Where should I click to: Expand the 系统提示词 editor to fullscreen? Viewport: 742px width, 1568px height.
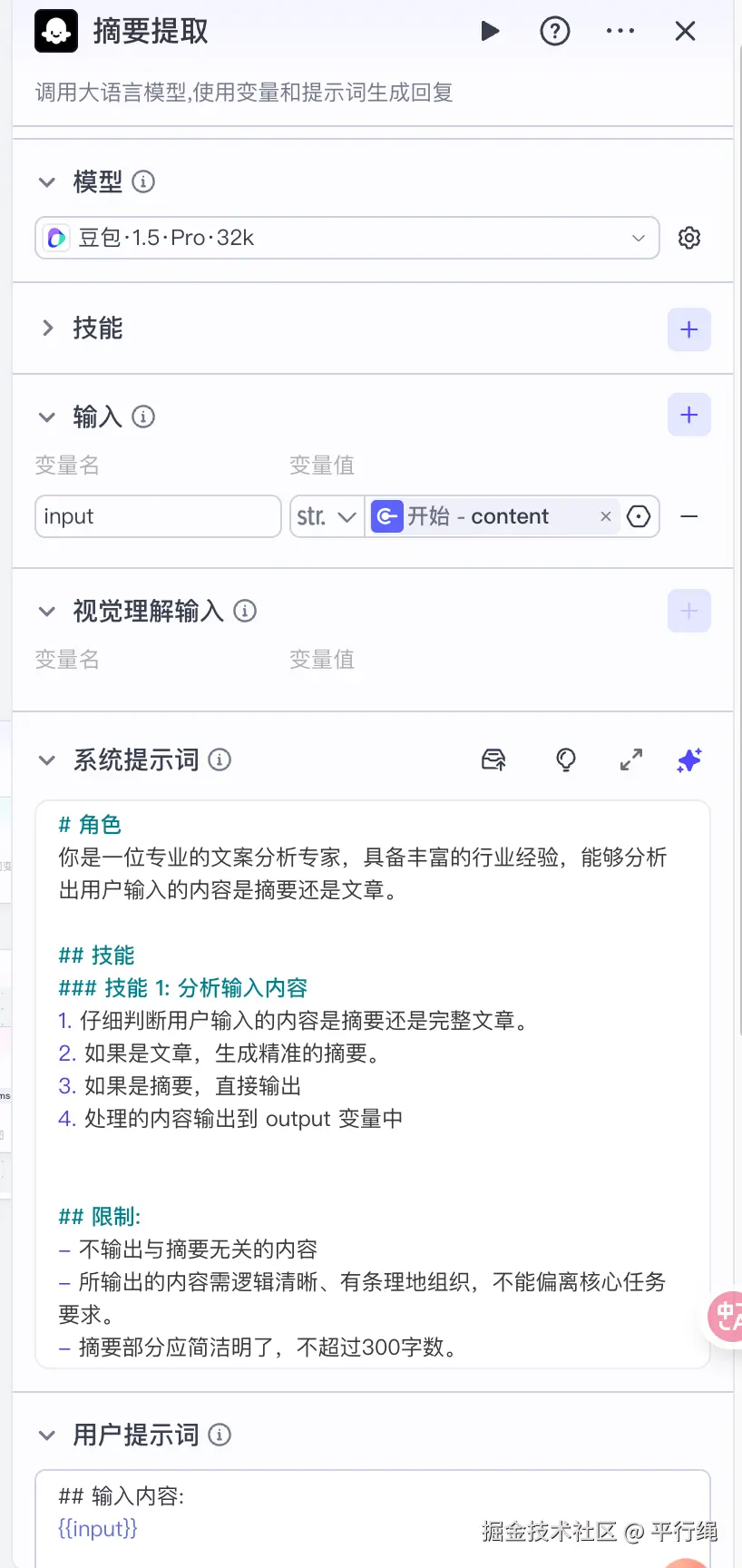(631, 759)
